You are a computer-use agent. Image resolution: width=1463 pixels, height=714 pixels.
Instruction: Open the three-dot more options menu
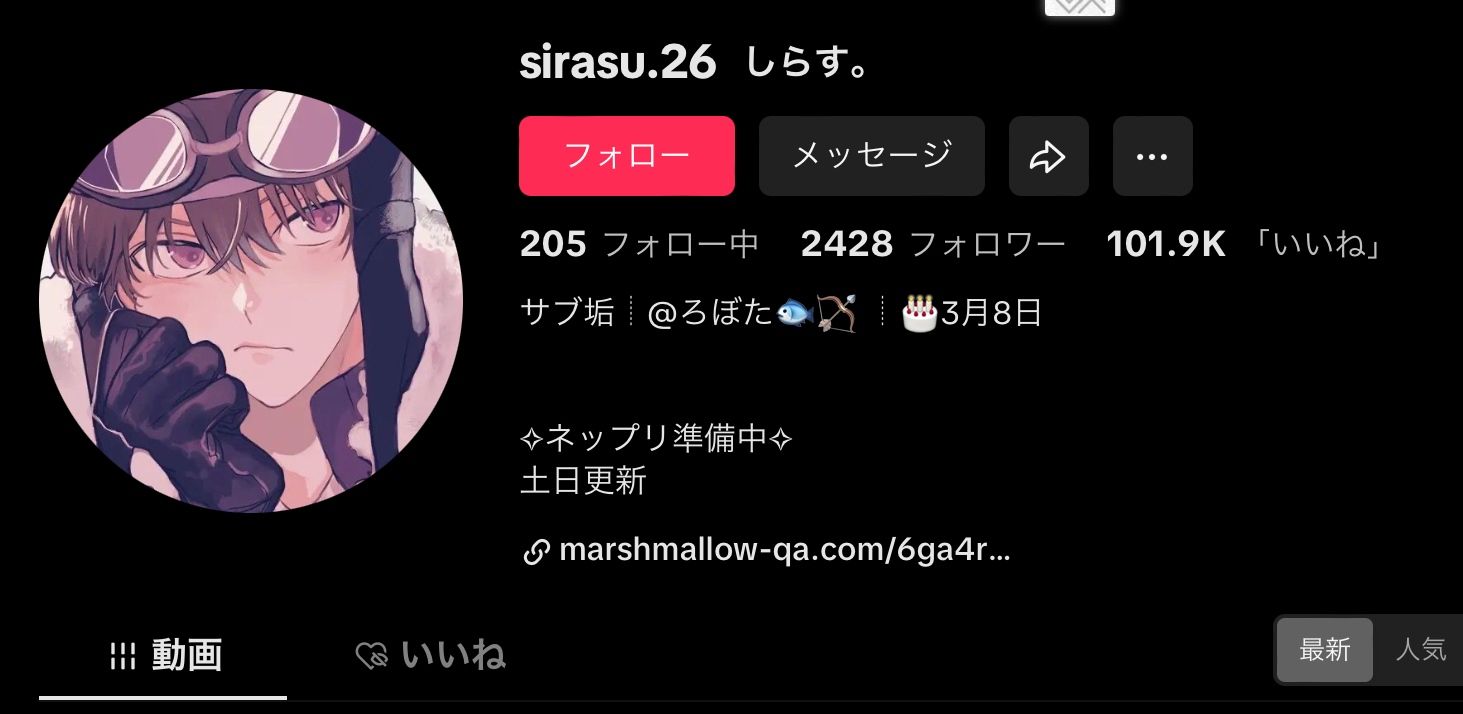click(1152, 156)
